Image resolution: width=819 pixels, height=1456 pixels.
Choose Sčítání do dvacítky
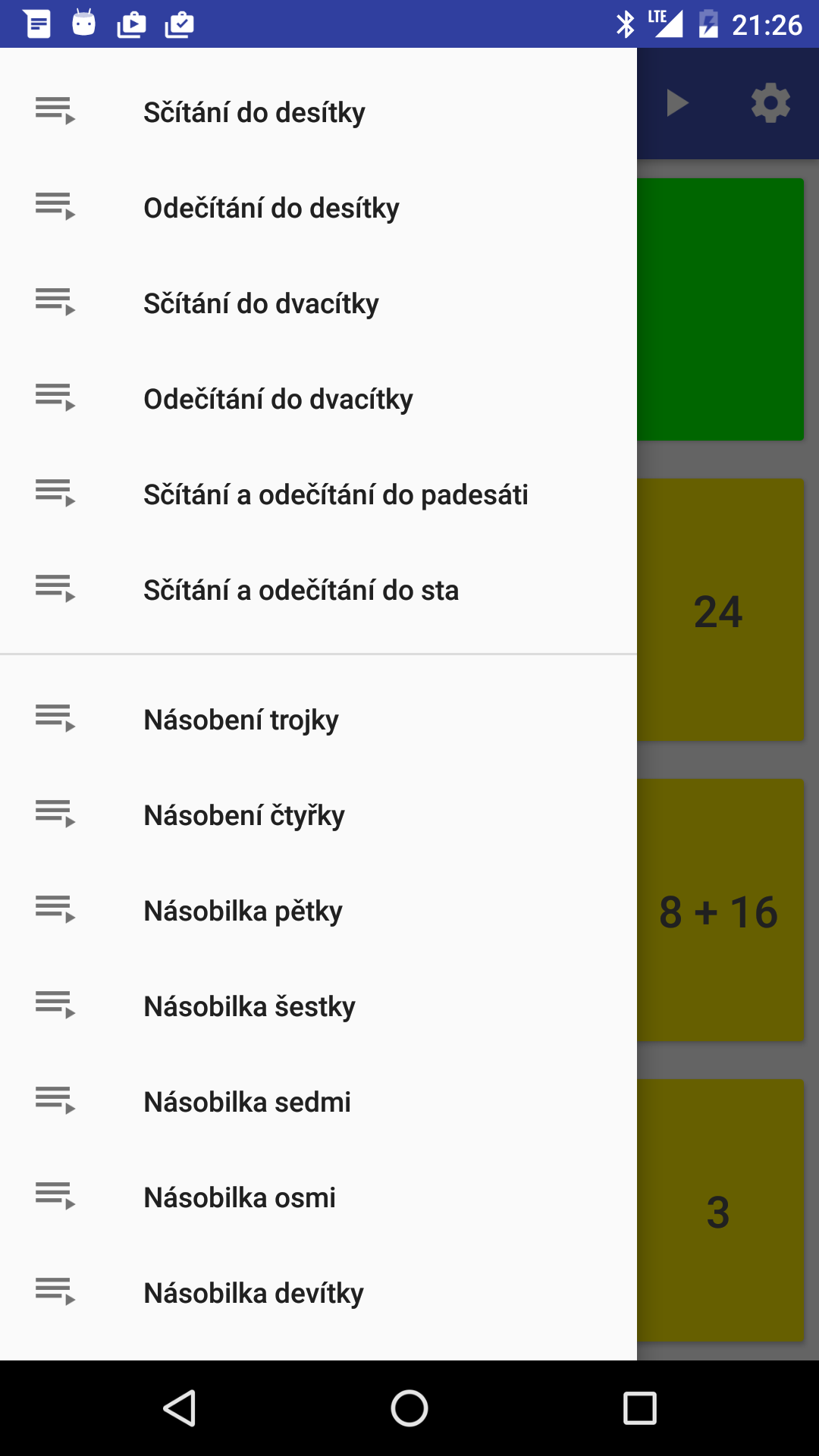tap(318, 303)
